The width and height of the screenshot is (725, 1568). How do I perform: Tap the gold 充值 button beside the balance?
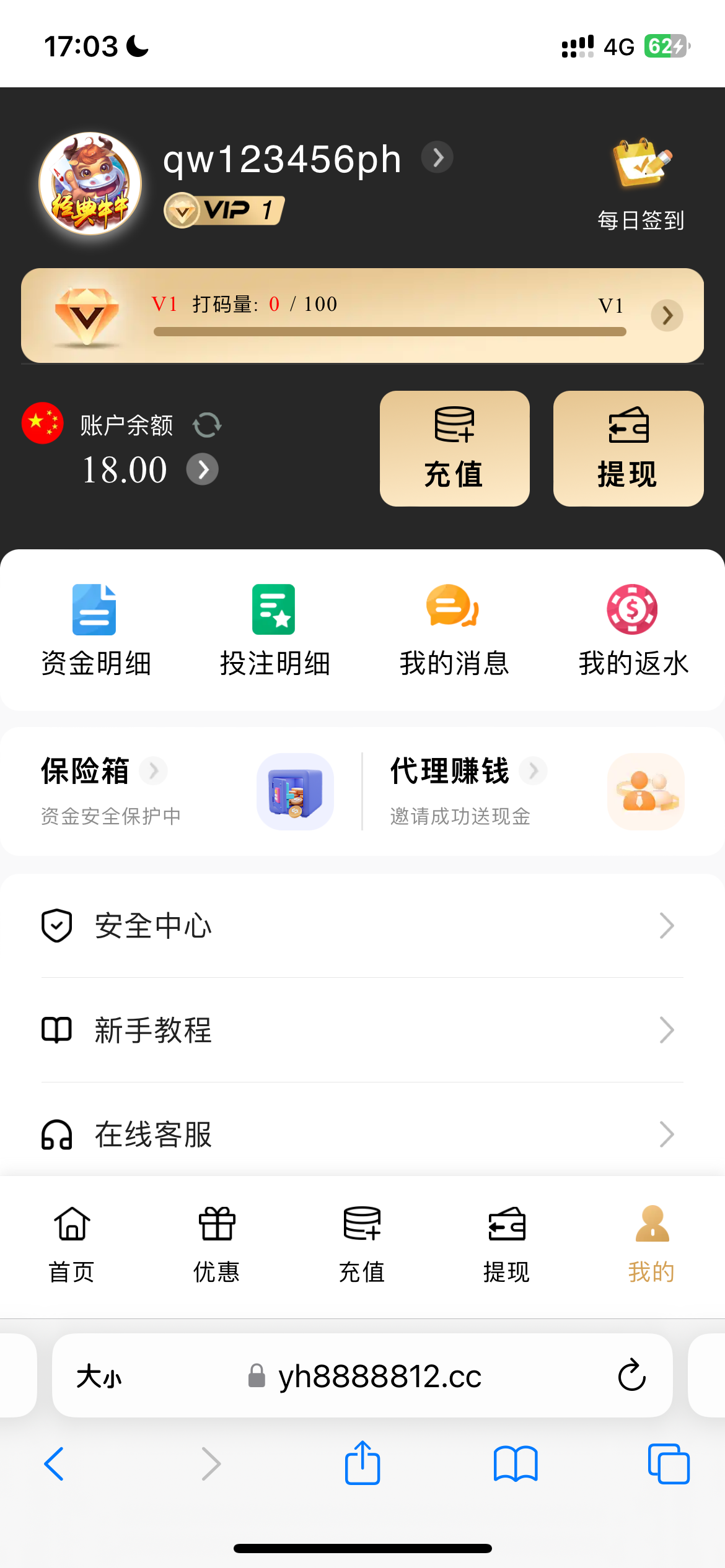pos(454,448)
